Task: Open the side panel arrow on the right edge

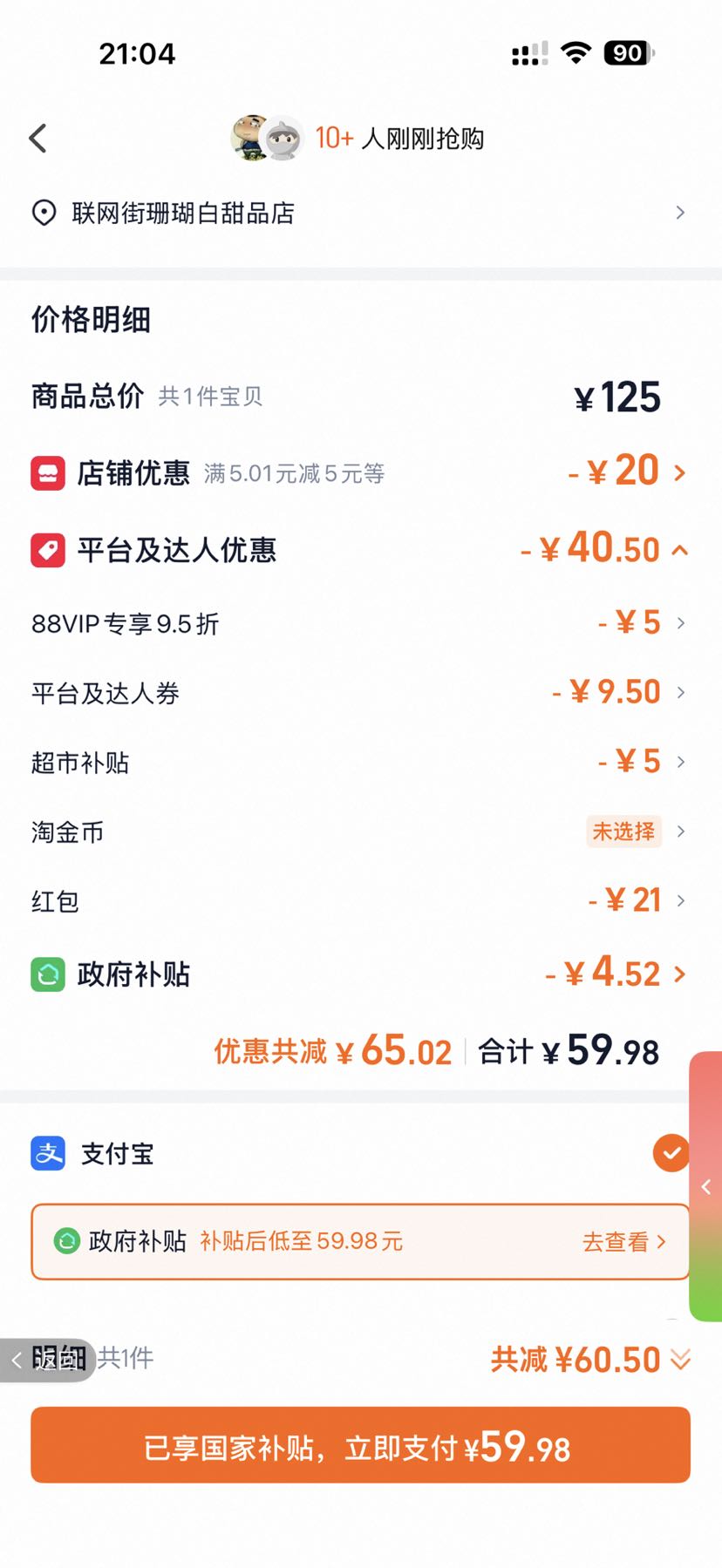Action: click(706, 1186)
